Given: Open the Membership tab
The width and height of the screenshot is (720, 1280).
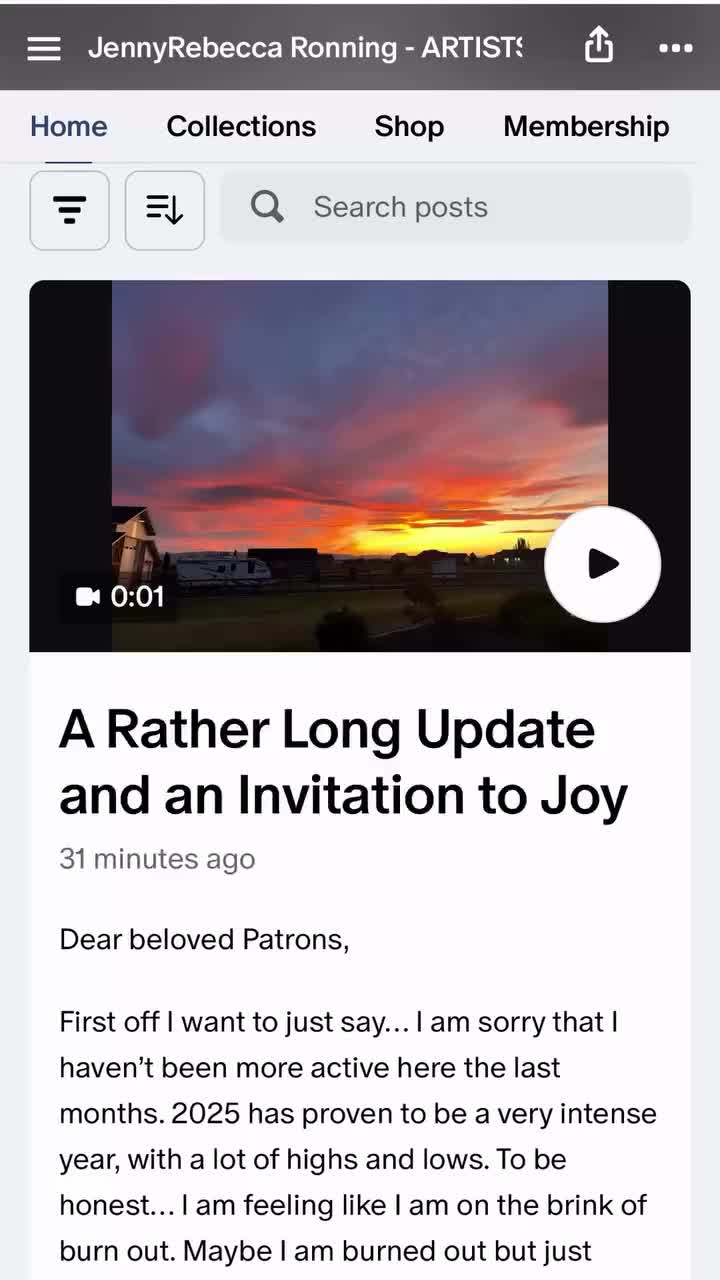Looking at the screenshot, I should coord(586,126).
